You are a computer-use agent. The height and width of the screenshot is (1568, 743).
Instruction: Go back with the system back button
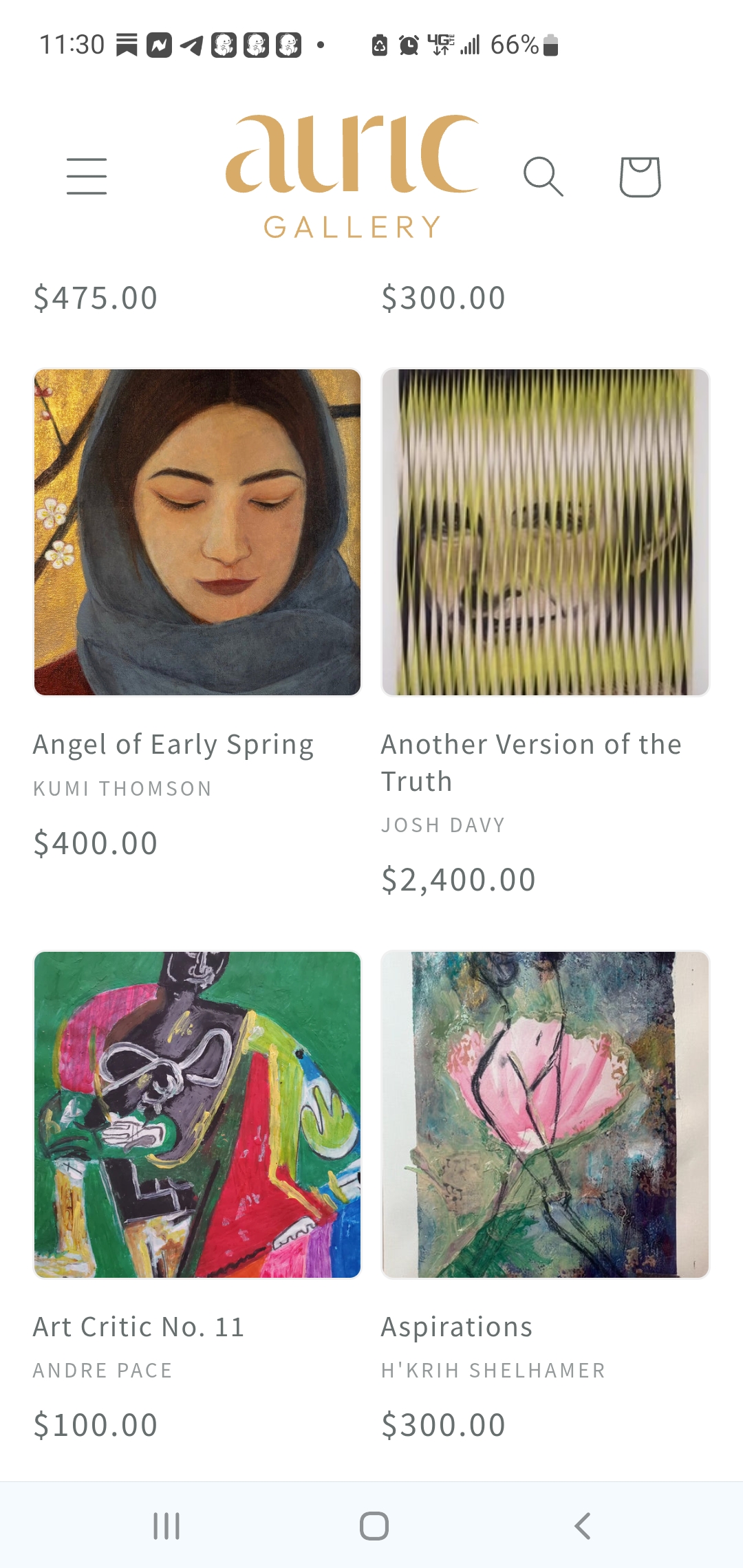(x=582, y=1525)
